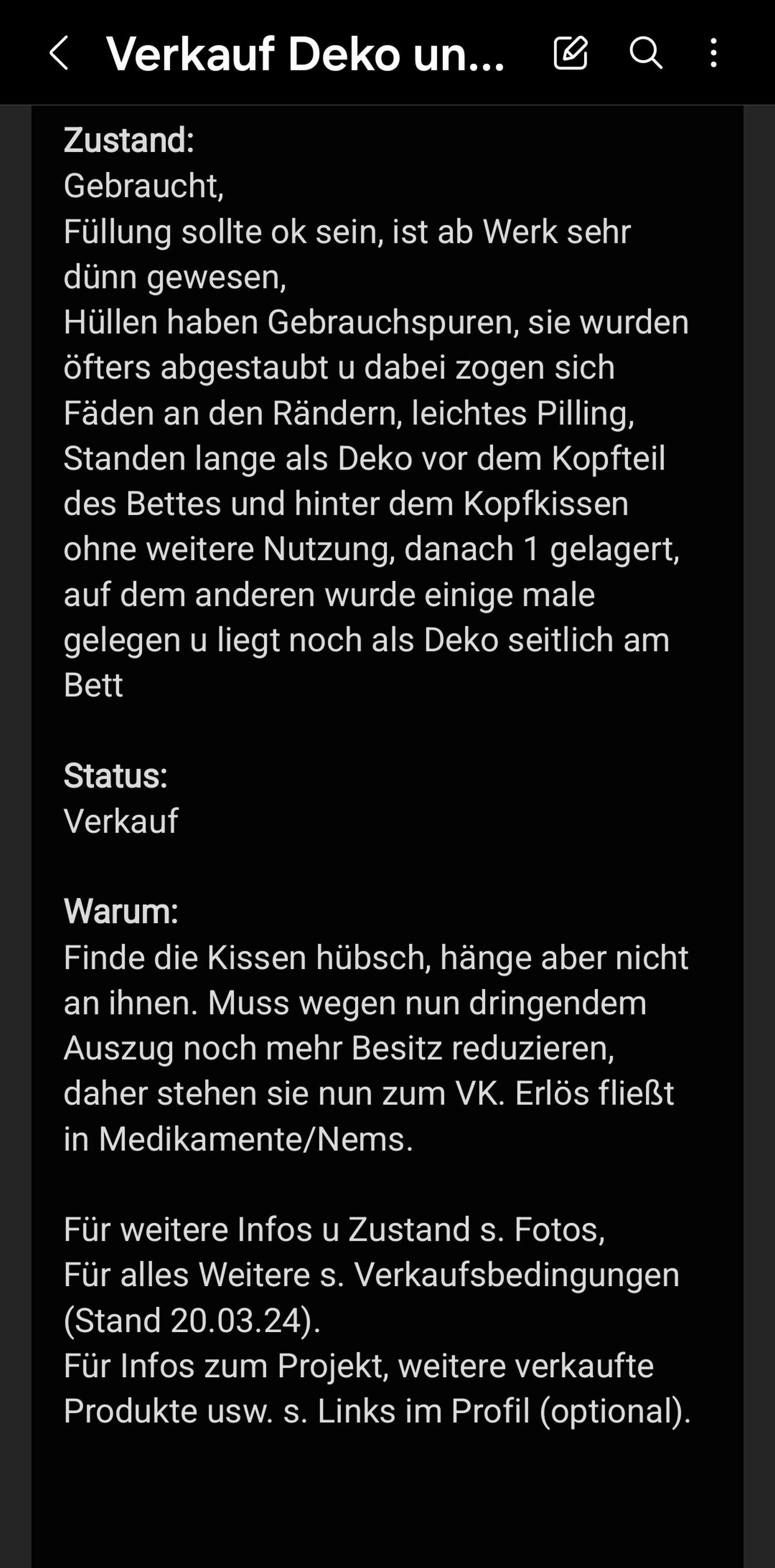The width and height of the screenshot is (775, 1568).
Task: Tap the edit note pencil icon
Action: pos(571,52)
